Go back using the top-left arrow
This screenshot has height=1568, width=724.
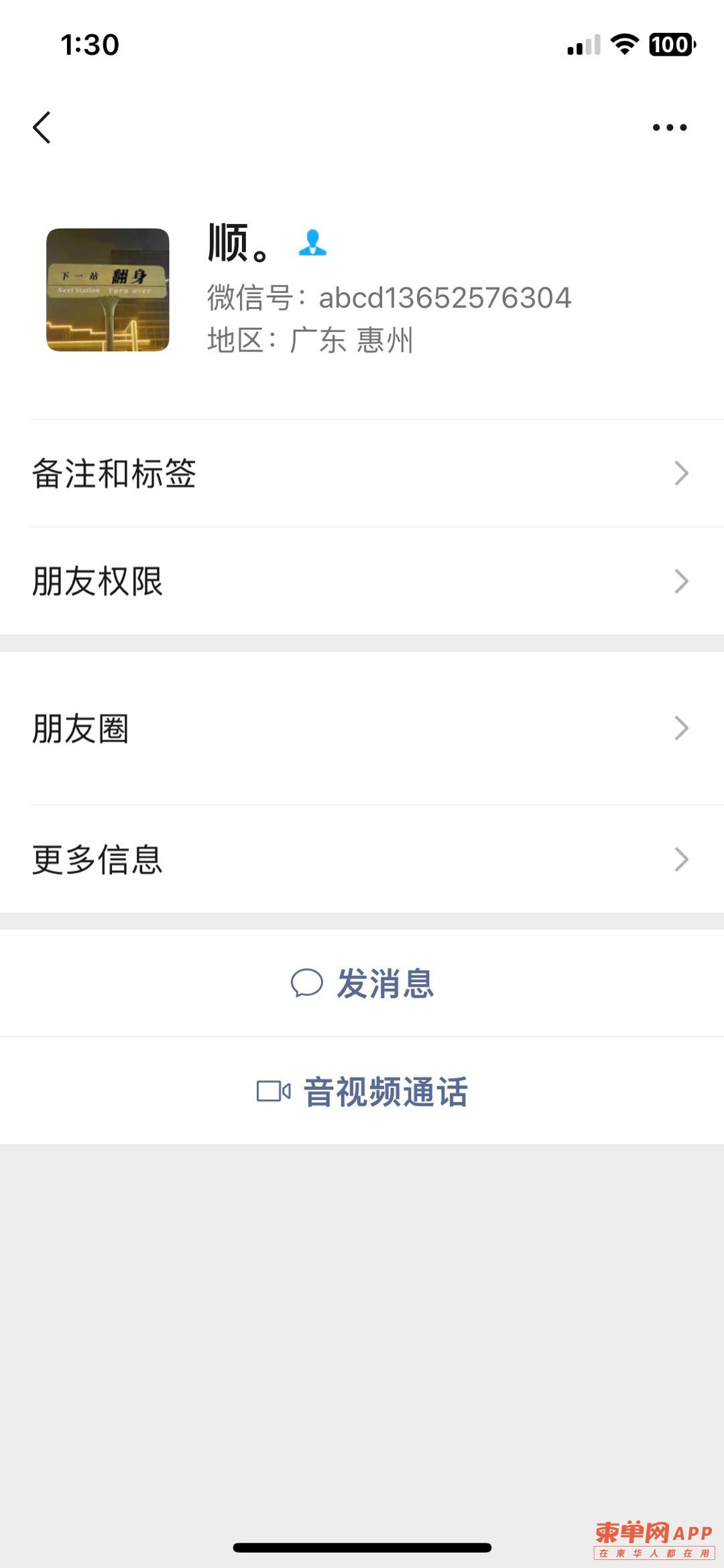point(42,127)
